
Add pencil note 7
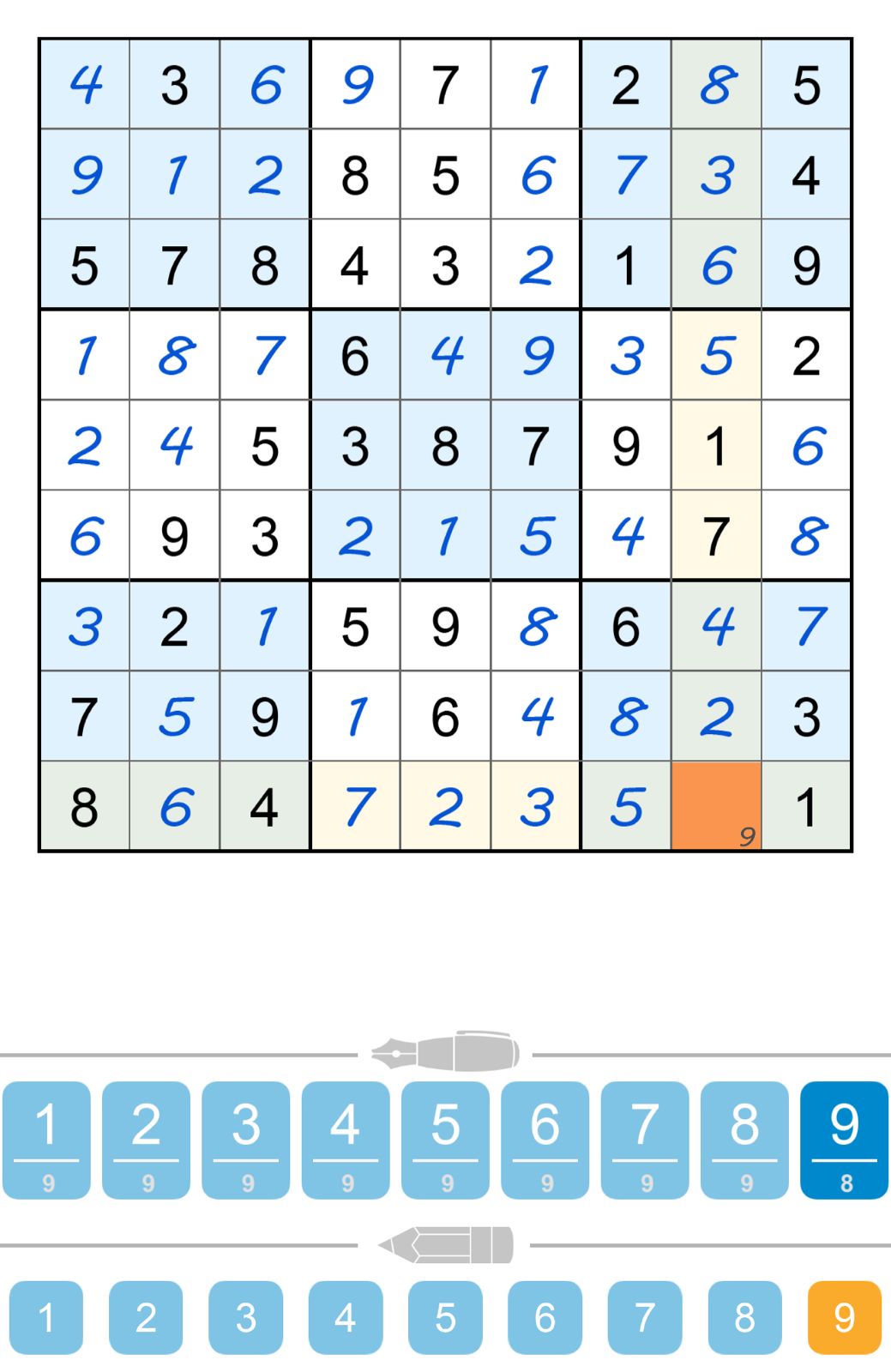645,1317
